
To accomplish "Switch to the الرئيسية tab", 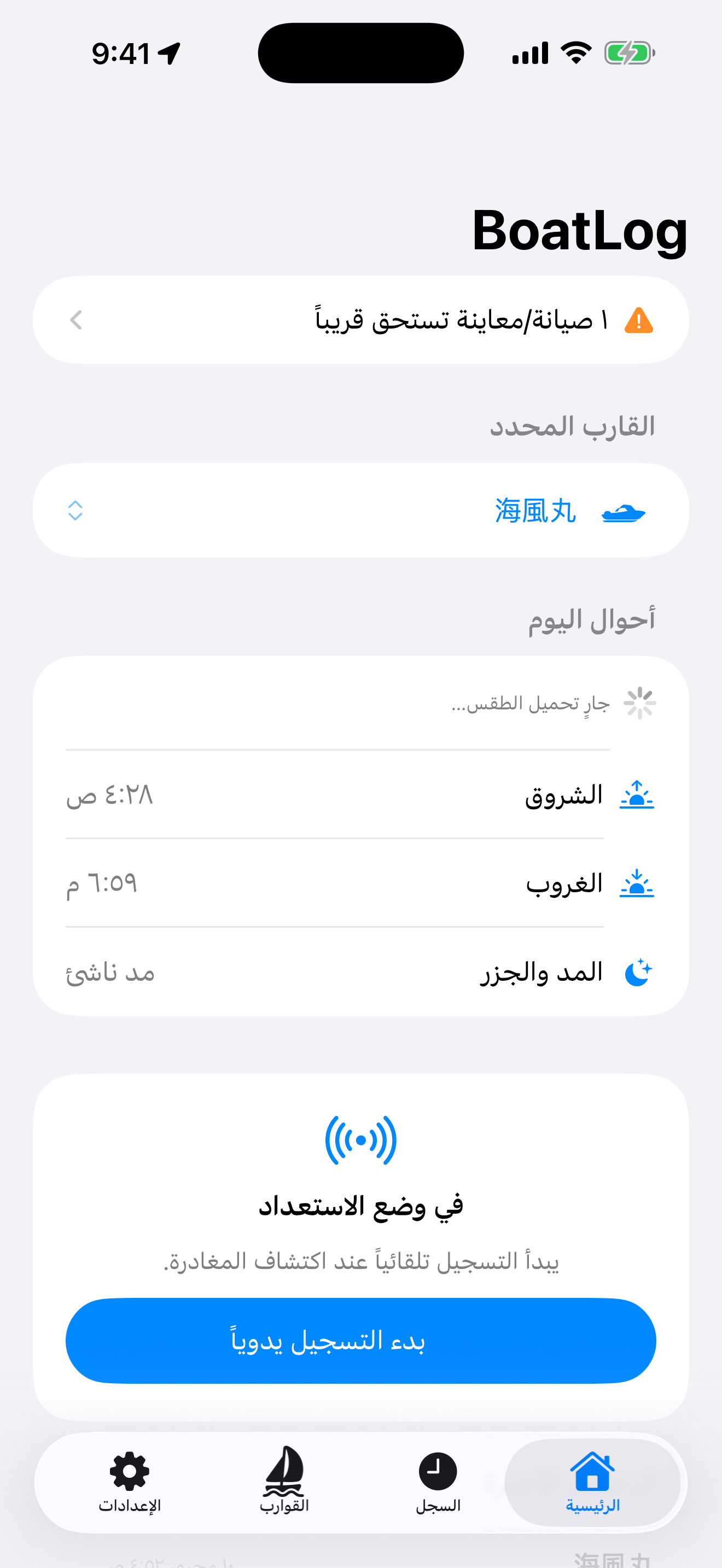I will (592, 1482).
